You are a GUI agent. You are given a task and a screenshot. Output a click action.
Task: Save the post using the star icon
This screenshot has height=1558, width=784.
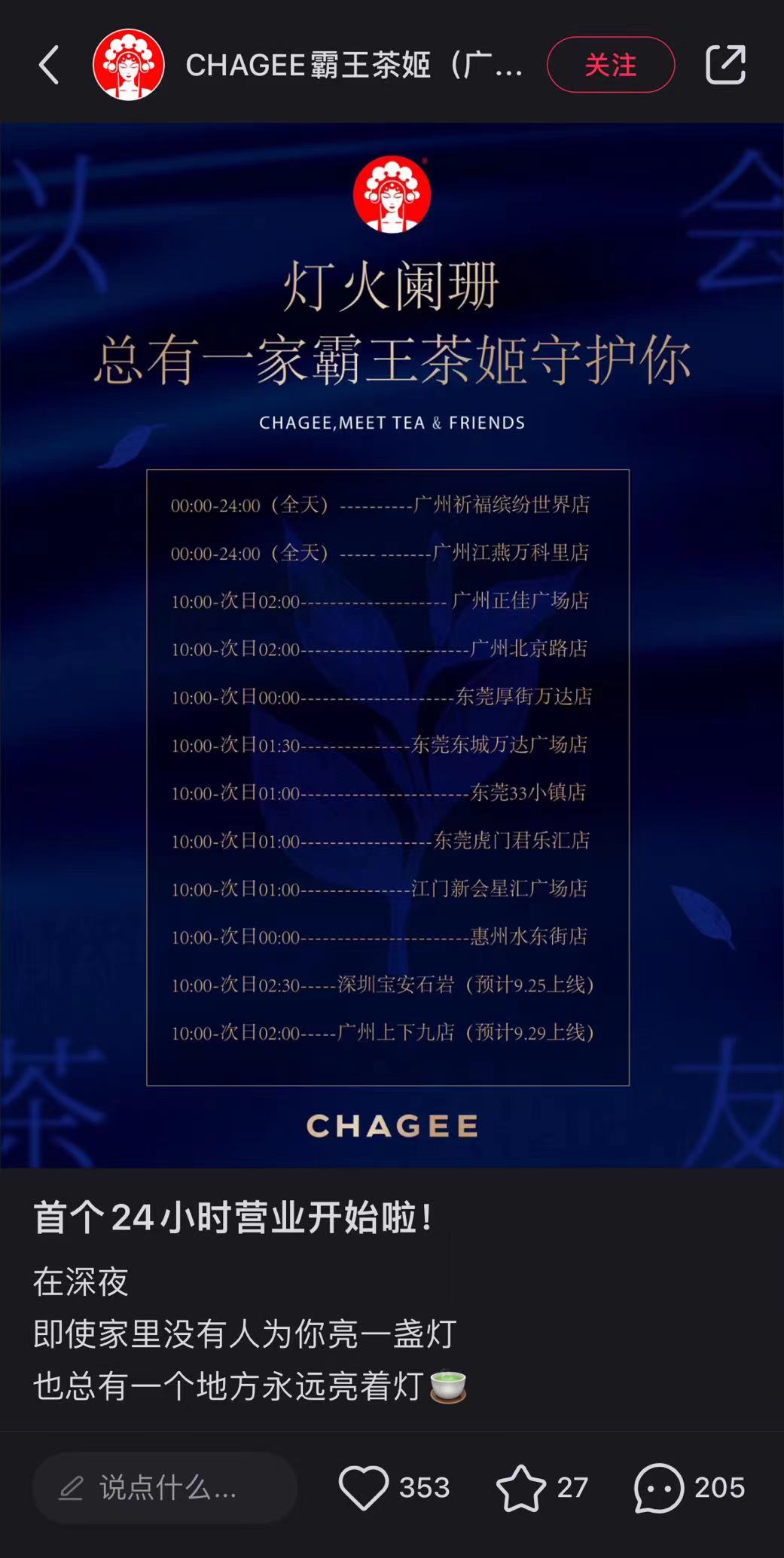point(521,1487)
